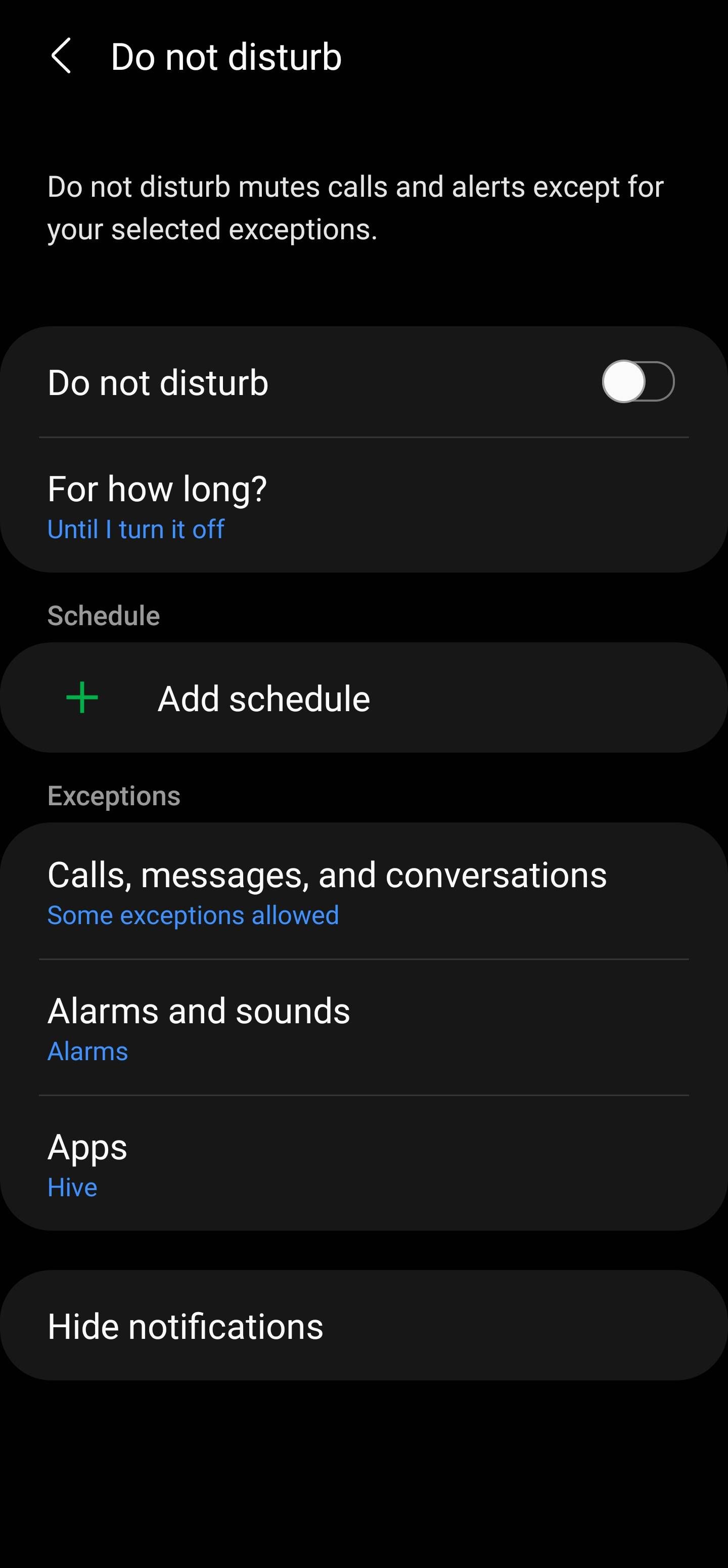Open the For how long? setting
This screenshot has height=1568, width=728.
(x=363, y=505)
